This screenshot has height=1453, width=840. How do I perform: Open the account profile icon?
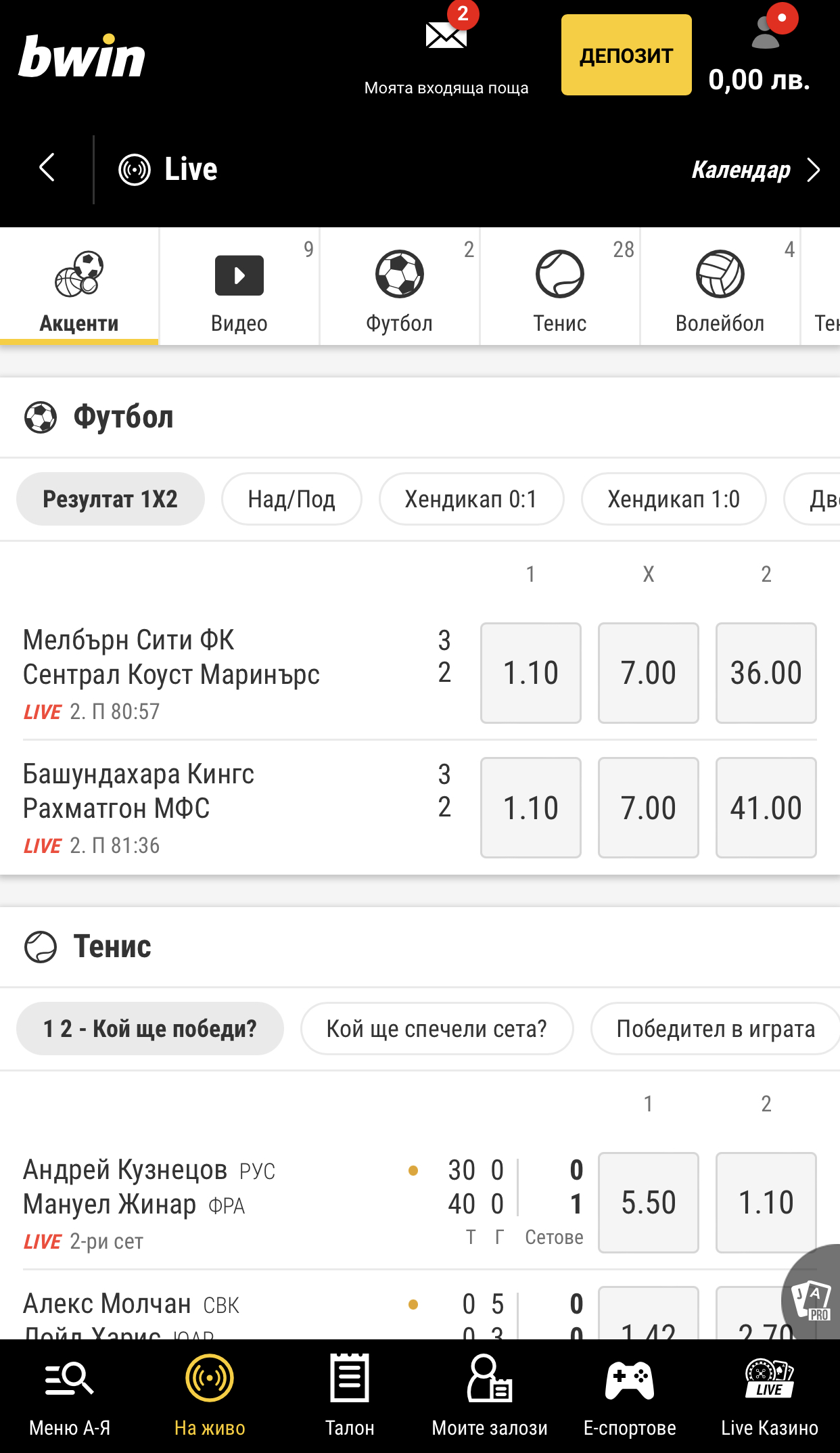(x=766, y=32)
